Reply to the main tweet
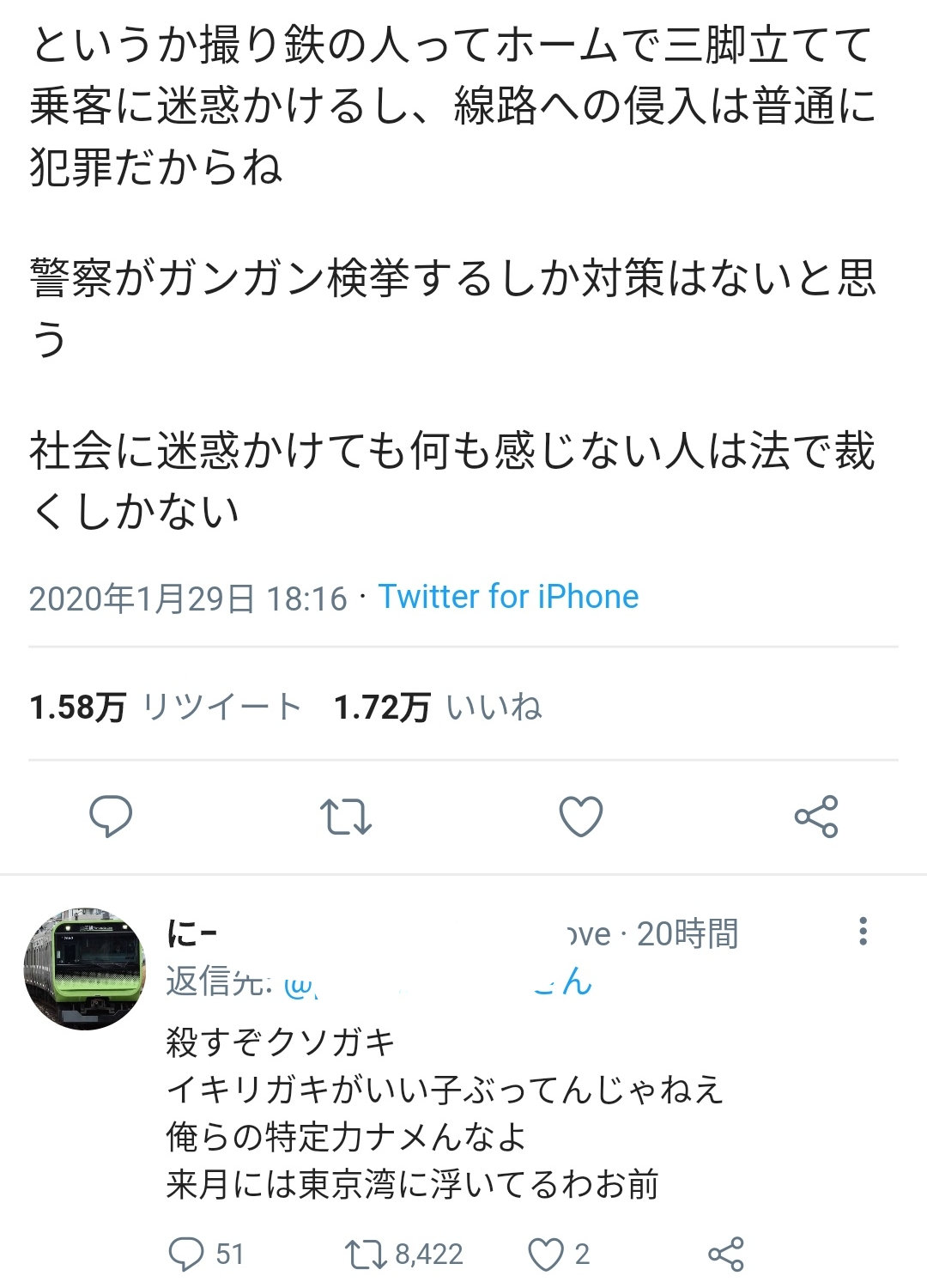 point(111,816)
